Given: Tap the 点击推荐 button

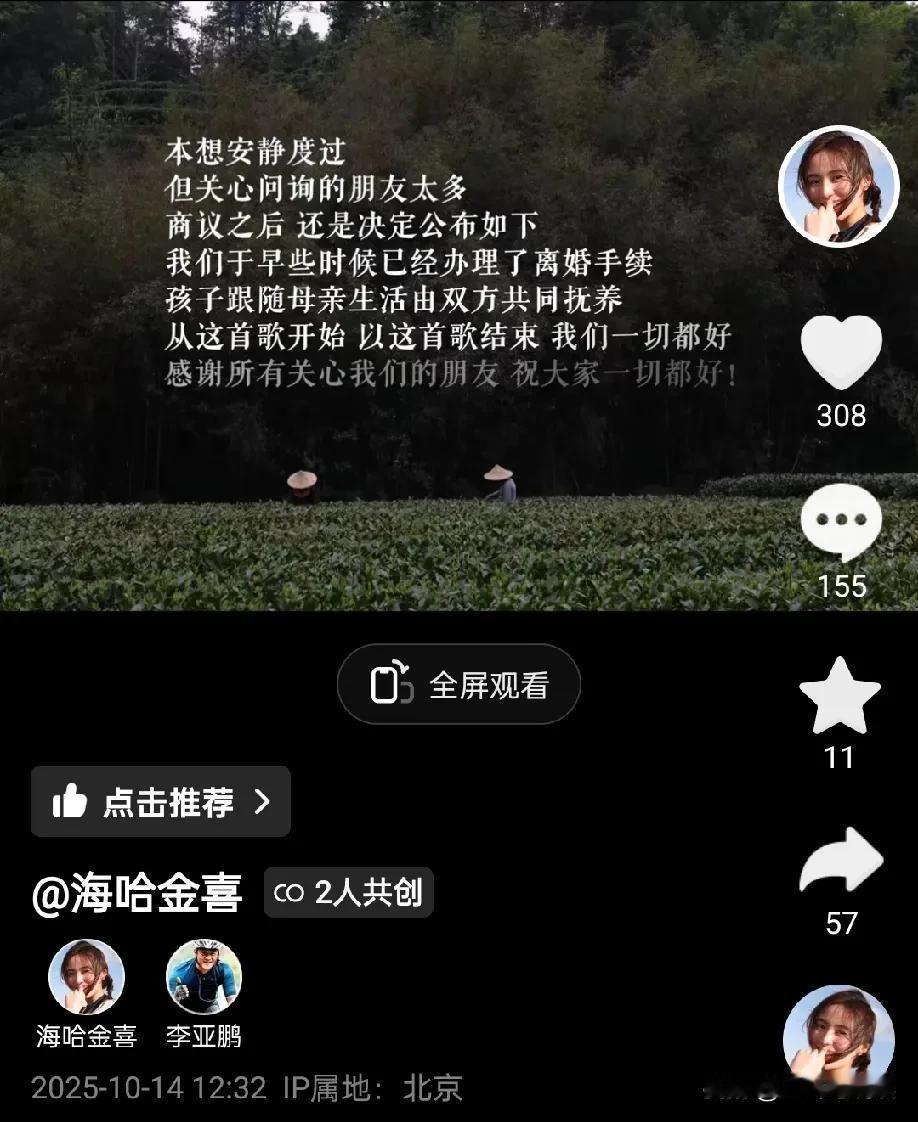Looking at the screenshot, I should tap(161, 802).
